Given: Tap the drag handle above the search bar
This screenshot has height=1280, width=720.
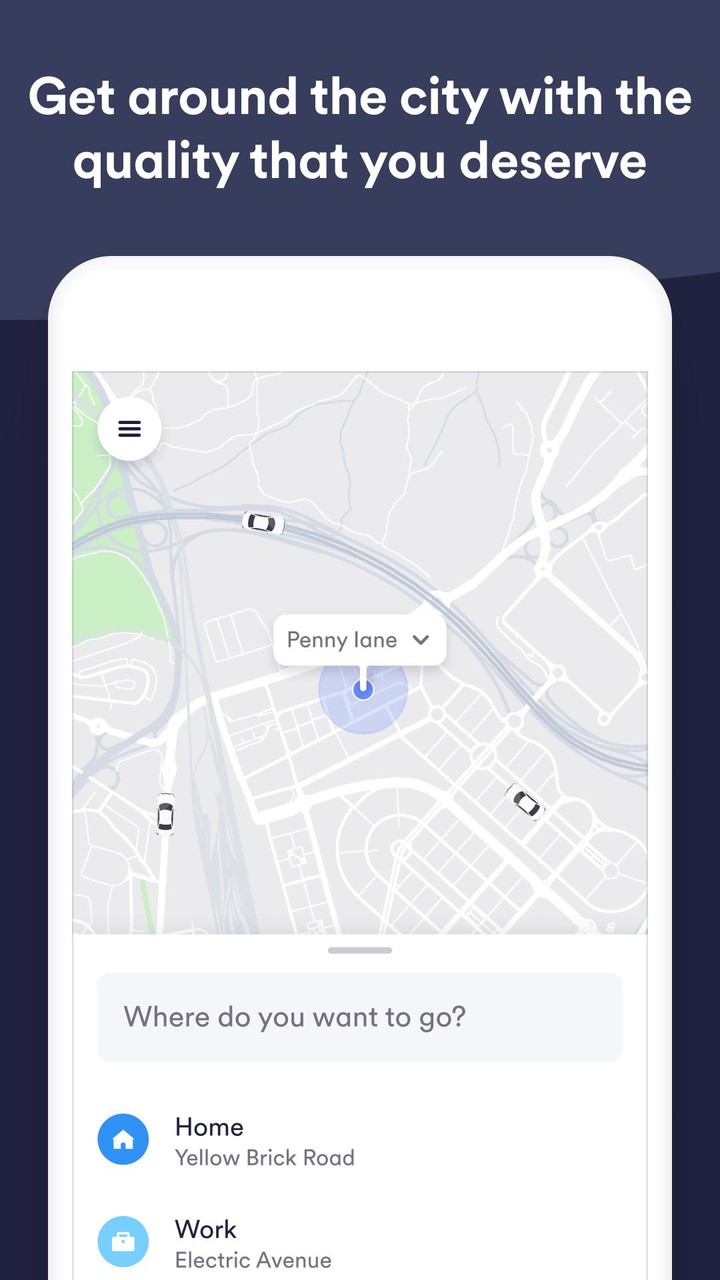Looking at the screenshot, I should (359, 949).
